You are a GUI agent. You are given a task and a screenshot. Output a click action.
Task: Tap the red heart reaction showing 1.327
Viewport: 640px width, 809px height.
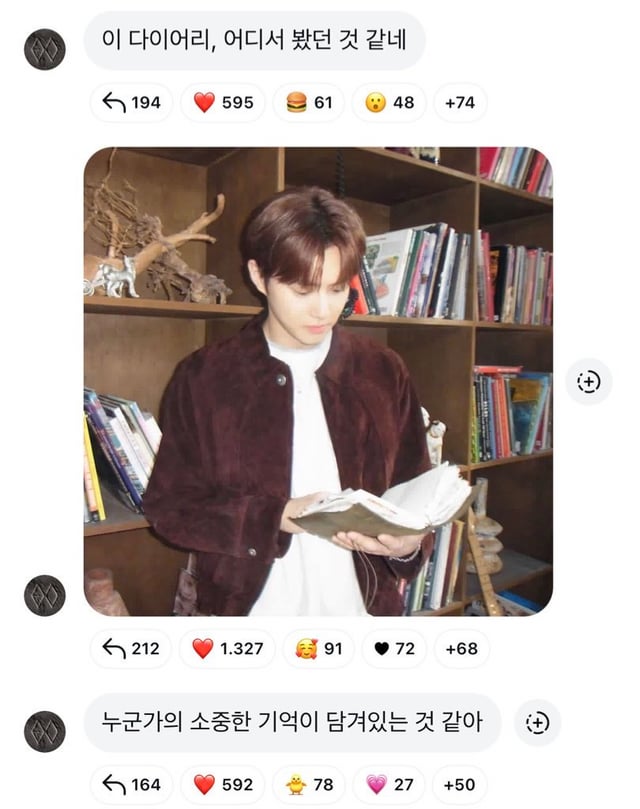click(226, 649)
